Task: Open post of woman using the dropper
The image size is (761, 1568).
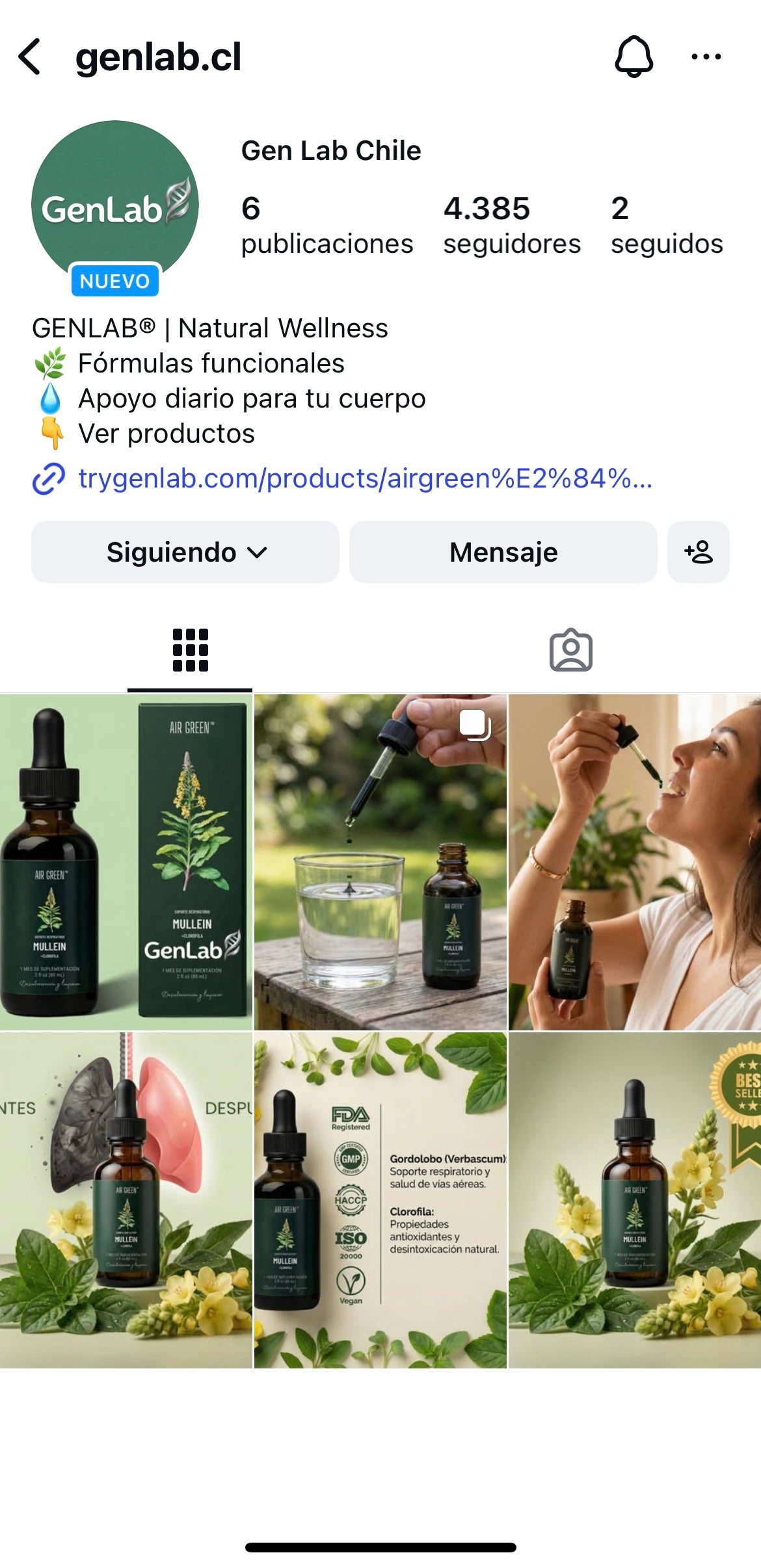Action: tap(635, 862)
